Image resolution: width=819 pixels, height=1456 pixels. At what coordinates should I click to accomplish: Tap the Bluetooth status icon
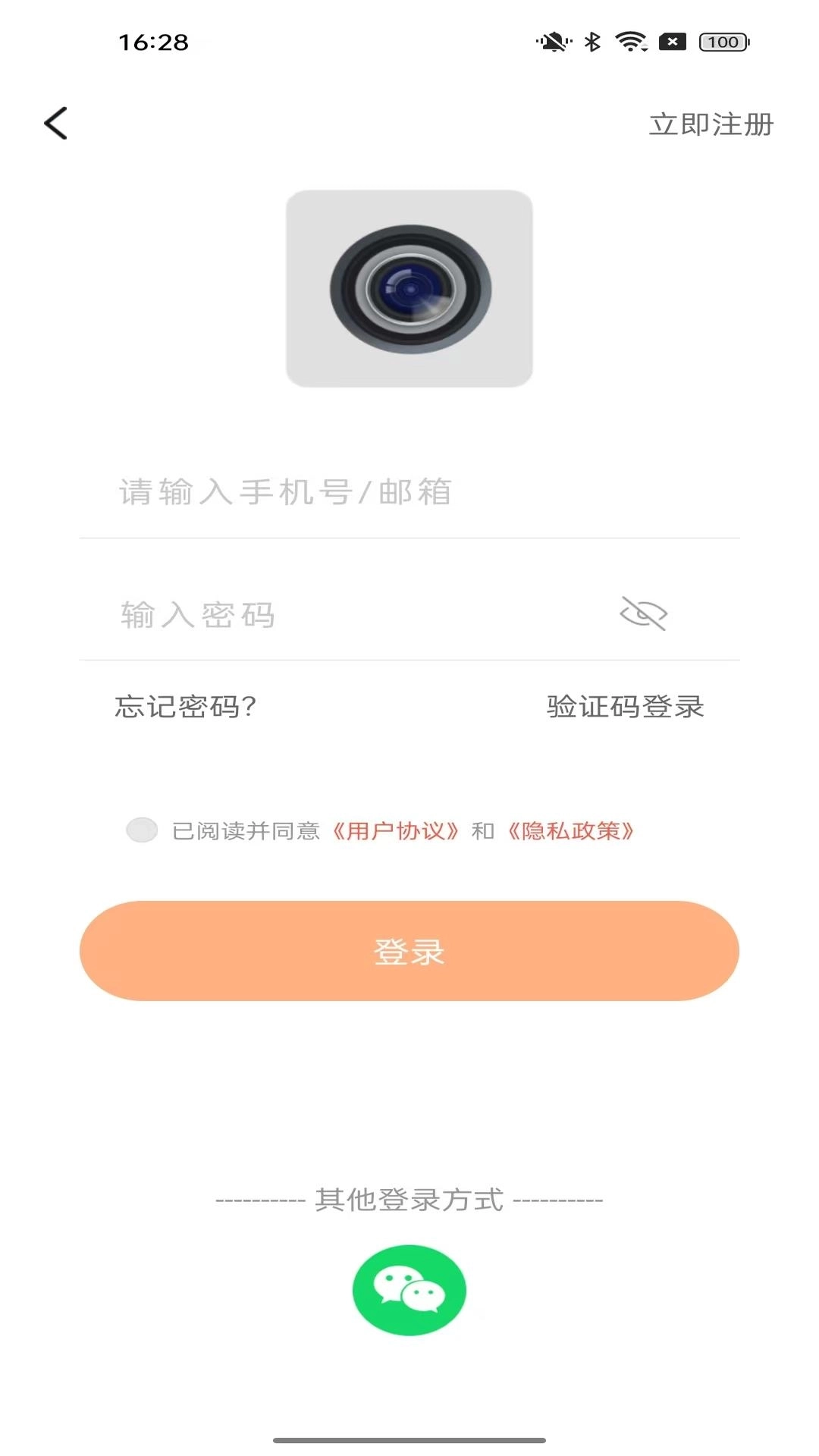tap(591, 42)
